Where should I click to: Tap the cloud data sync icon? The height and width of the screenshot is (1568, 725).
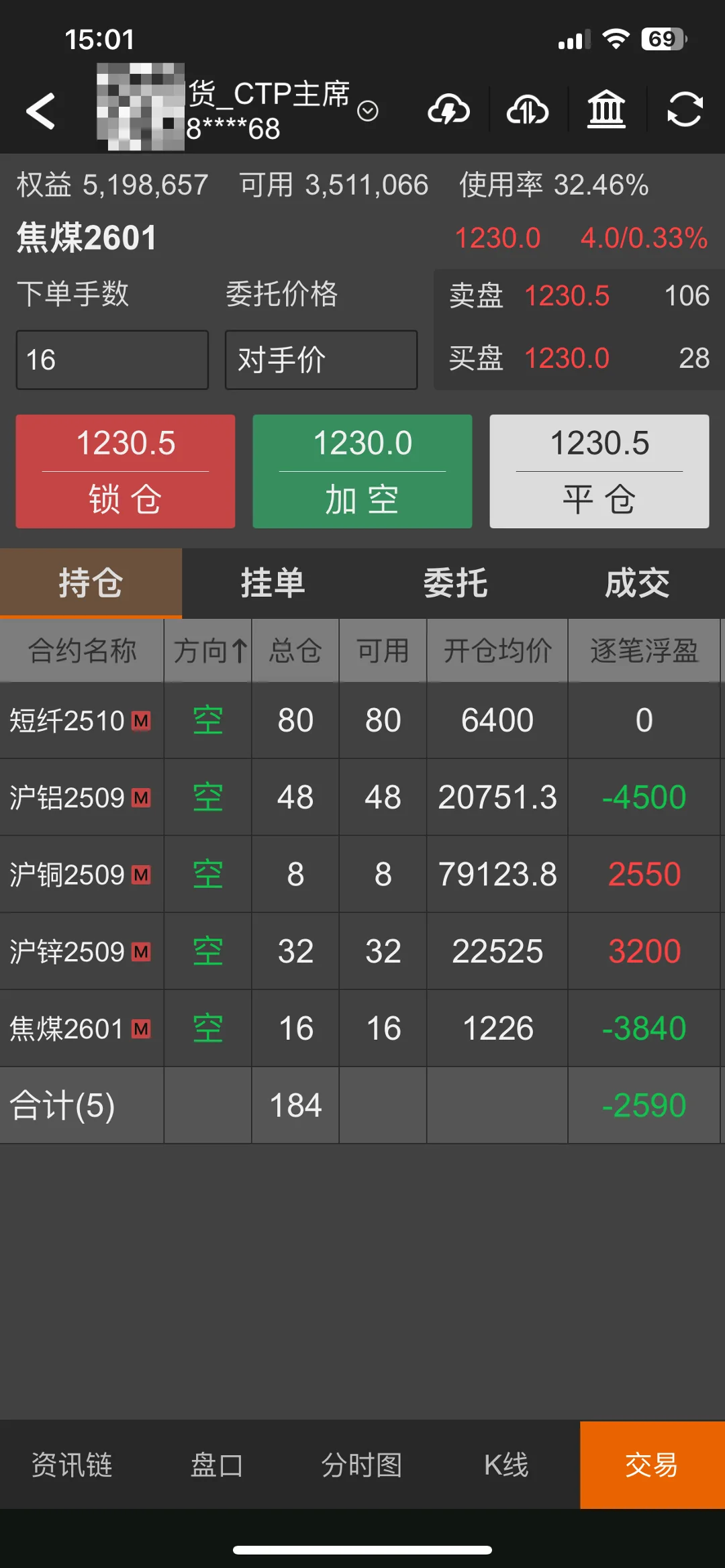tap(527, 109)
